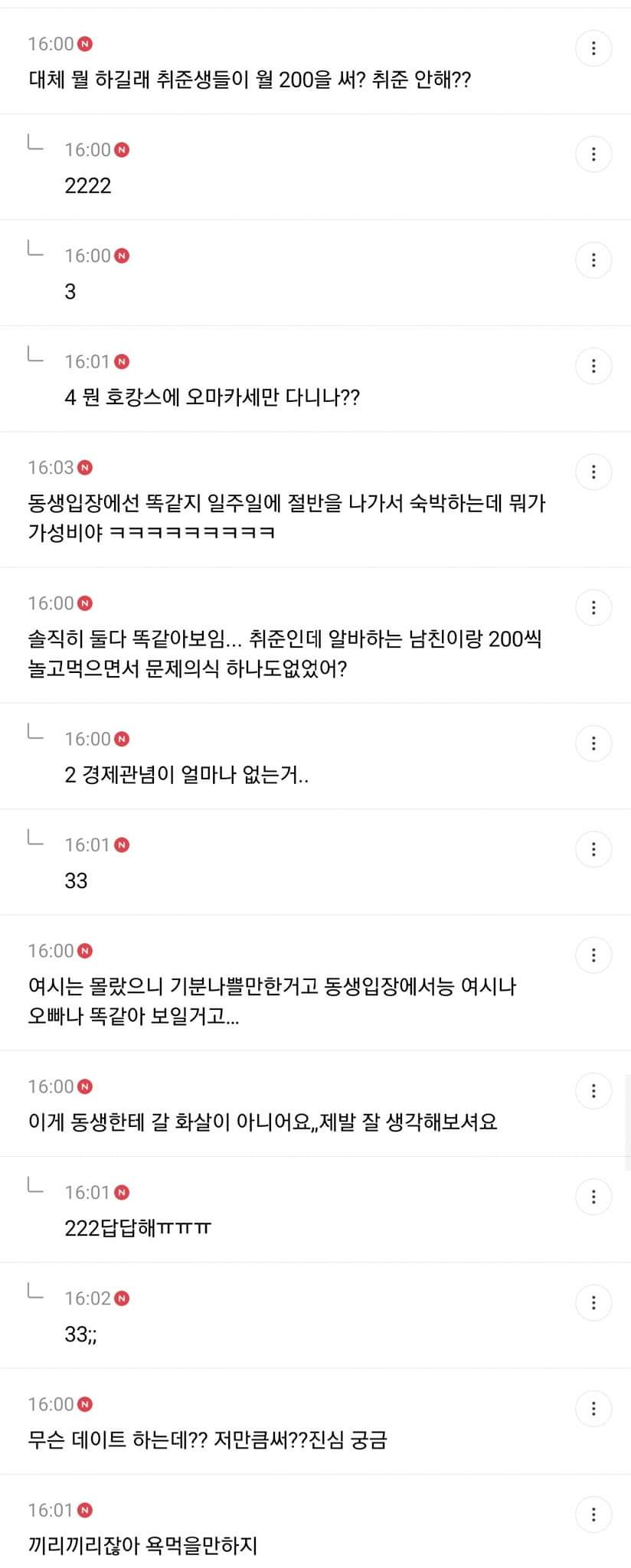The height and width of the screenshot is (1568, 631).
Task: Open options for the 16:01 '33' reply
Action: [x=593, y=849]
